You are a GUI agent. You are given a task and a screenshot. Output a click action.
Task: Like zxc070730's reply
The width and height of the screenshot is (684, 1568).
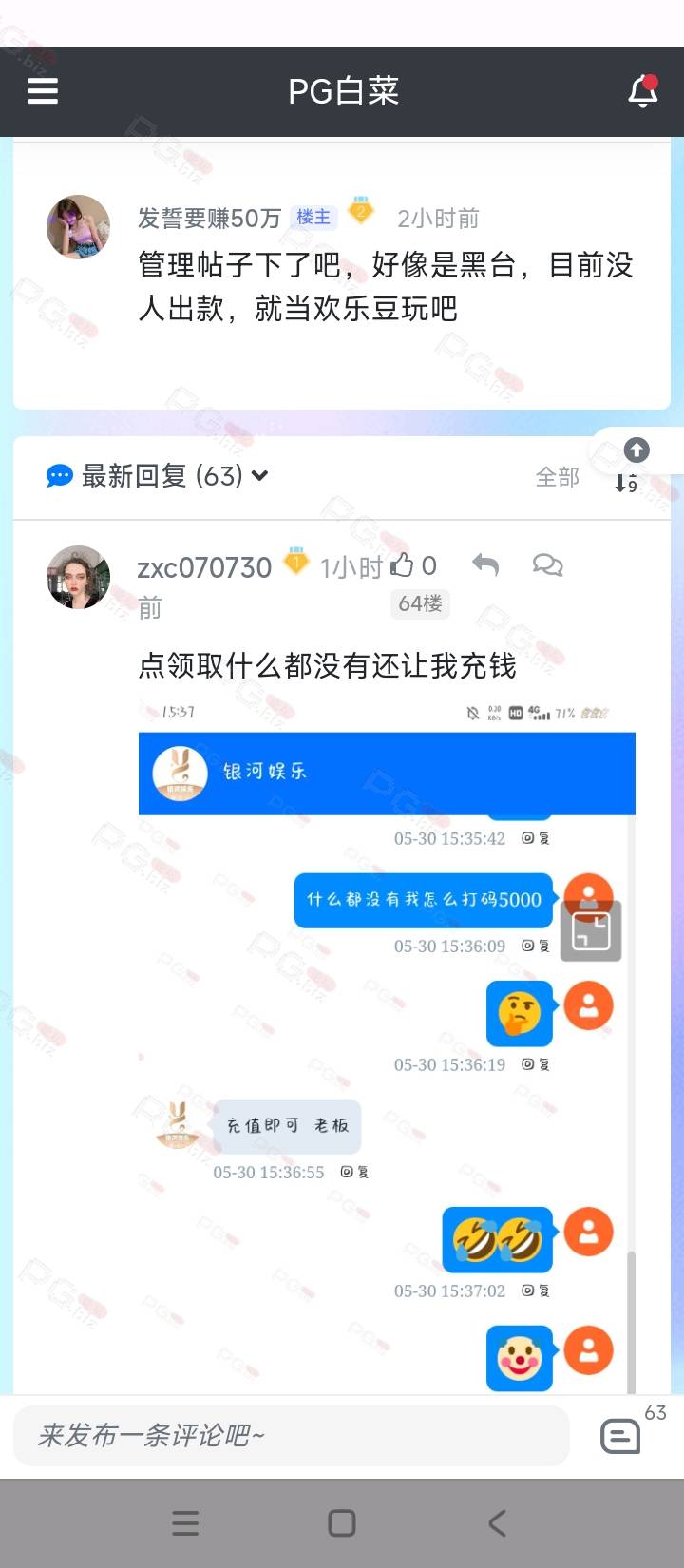coord(414,565)
